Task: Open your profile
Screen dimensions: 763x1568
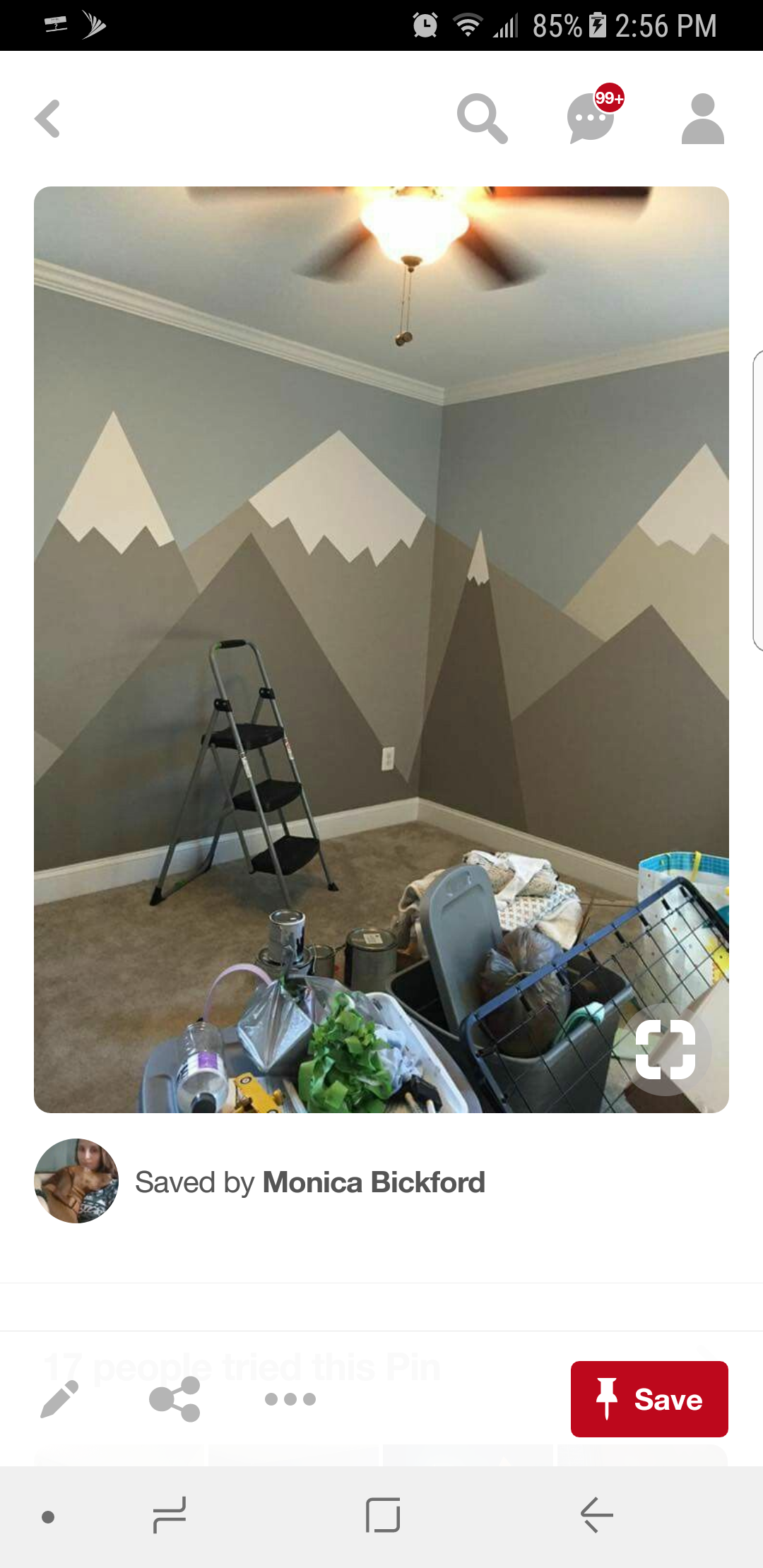Action: pos(702,119)
